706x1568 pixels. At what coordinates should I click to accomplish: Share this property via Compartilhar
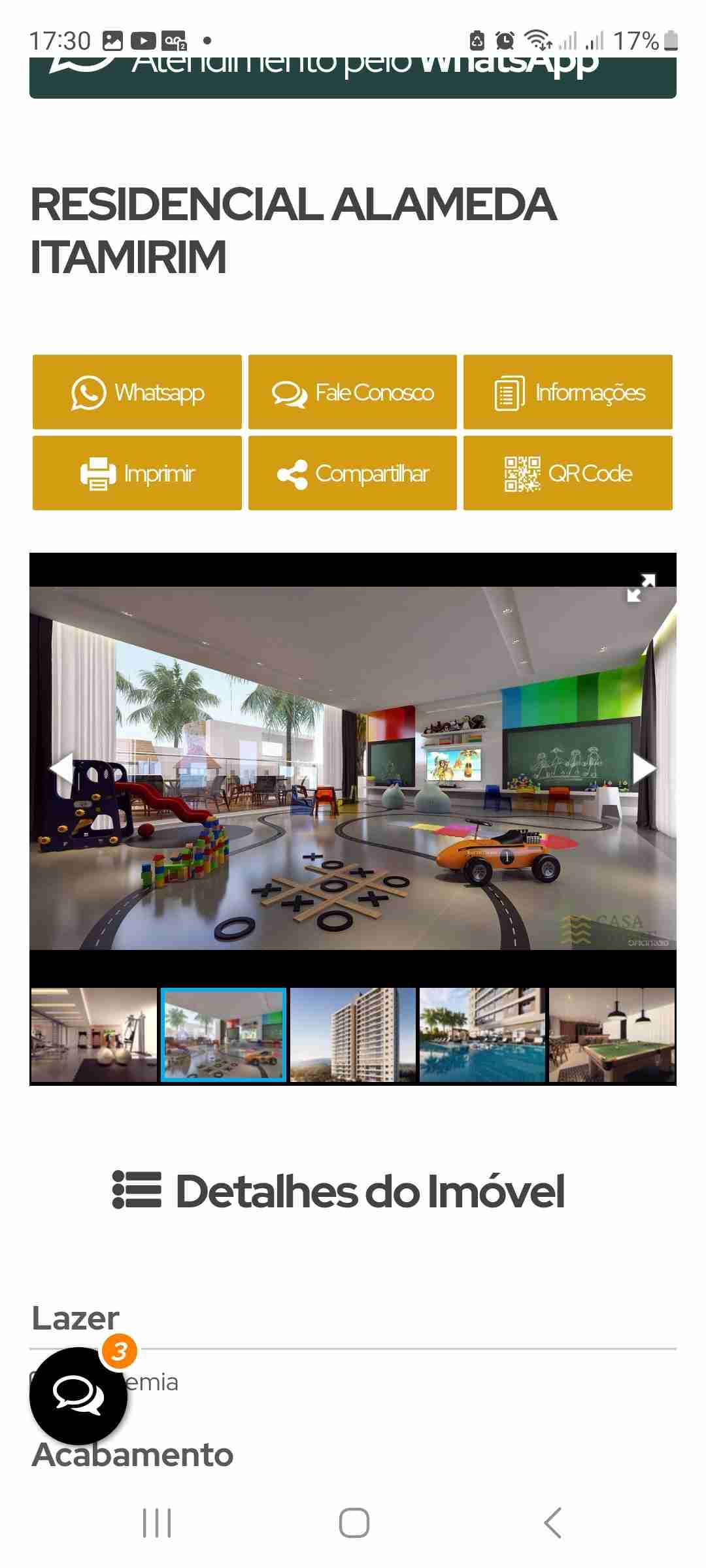tap(352, 473)
